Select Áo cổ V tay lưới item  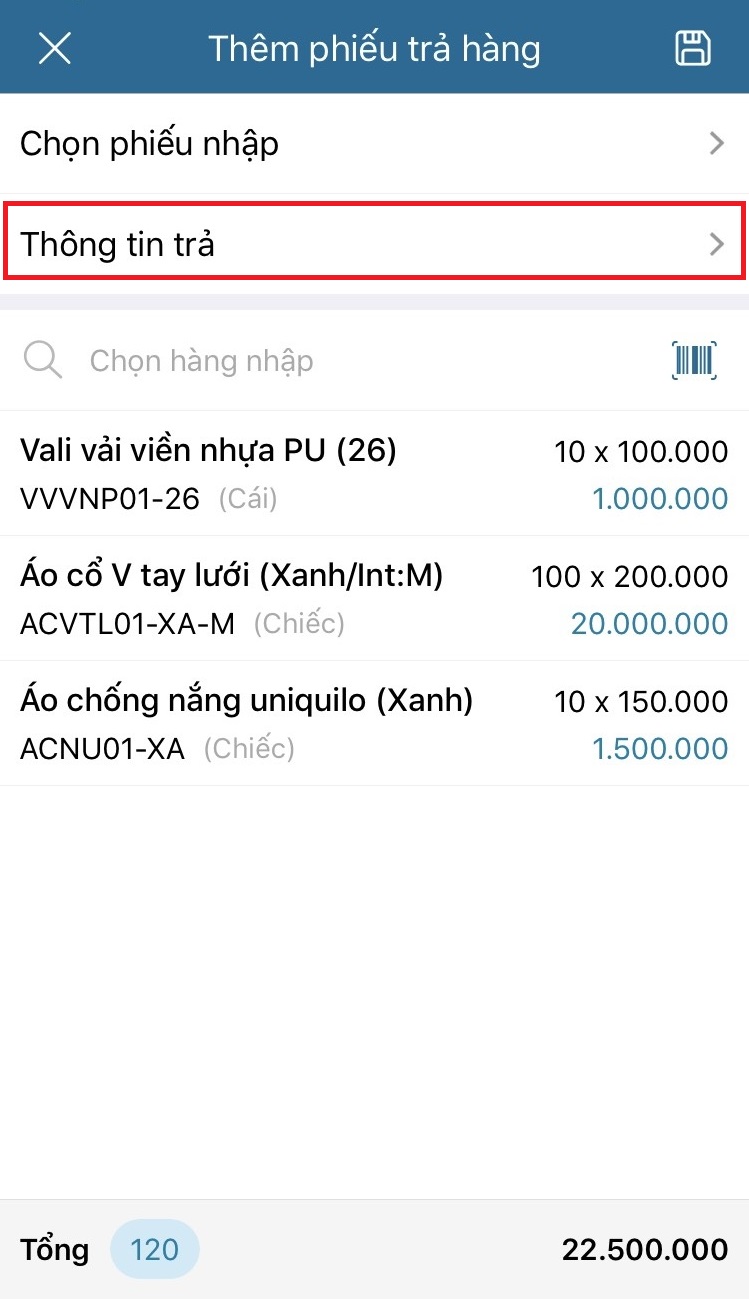(x=374, y=599)
